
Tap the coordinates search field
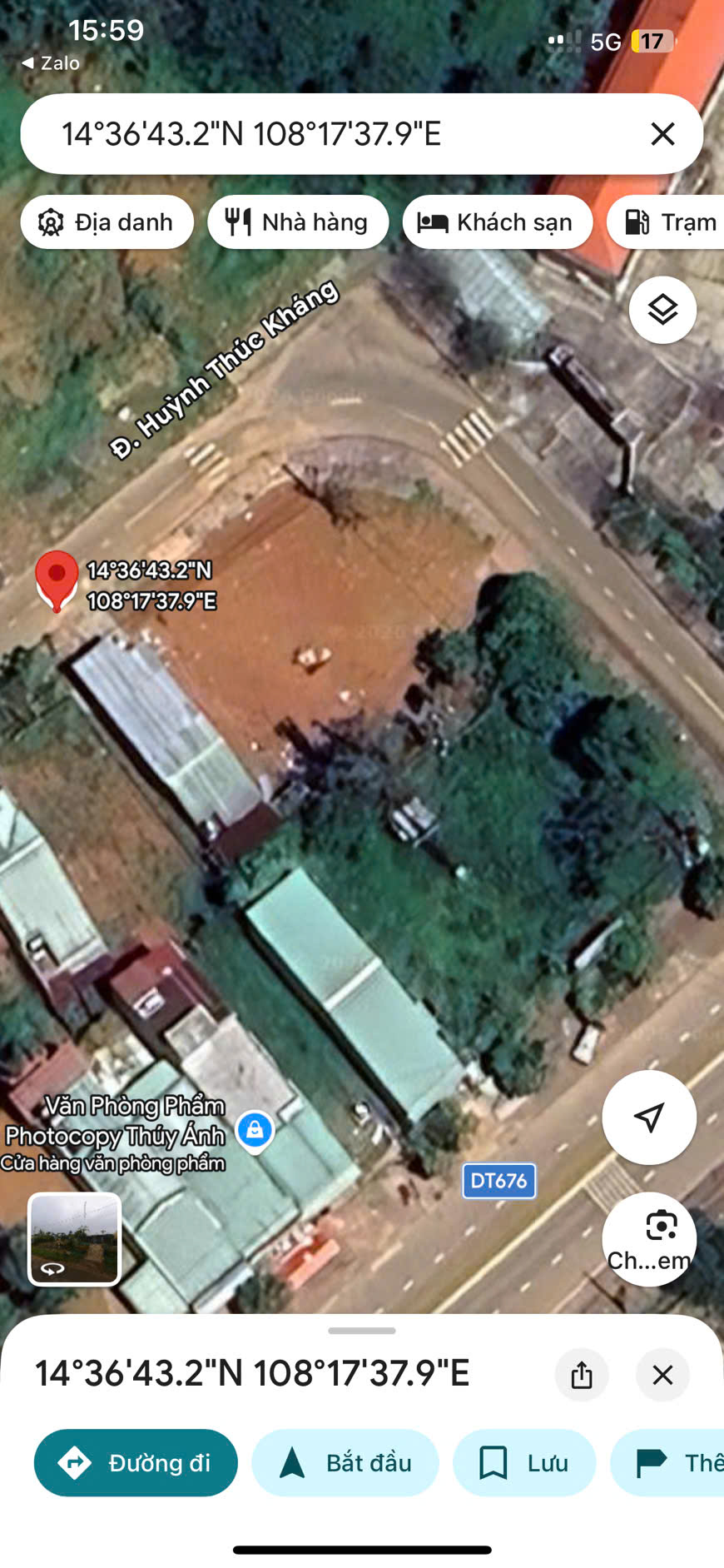coord(333,134)
